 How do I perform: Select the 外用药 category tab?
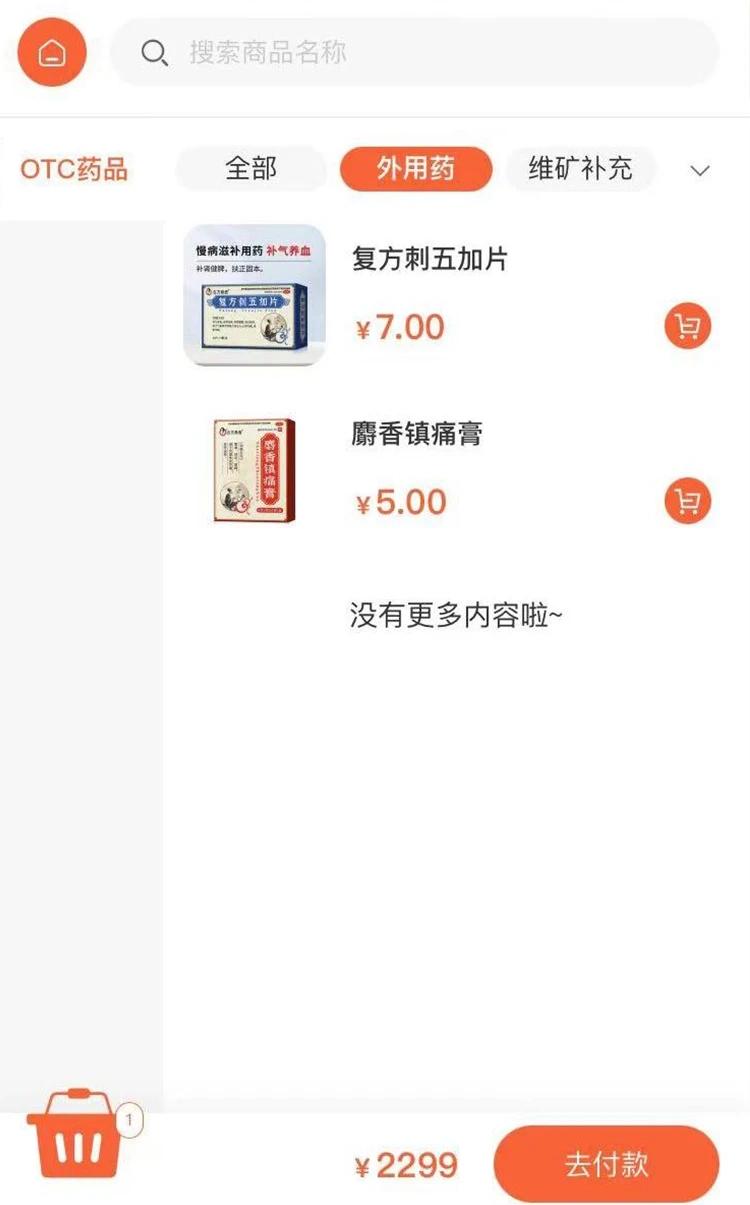pos(416,170)
